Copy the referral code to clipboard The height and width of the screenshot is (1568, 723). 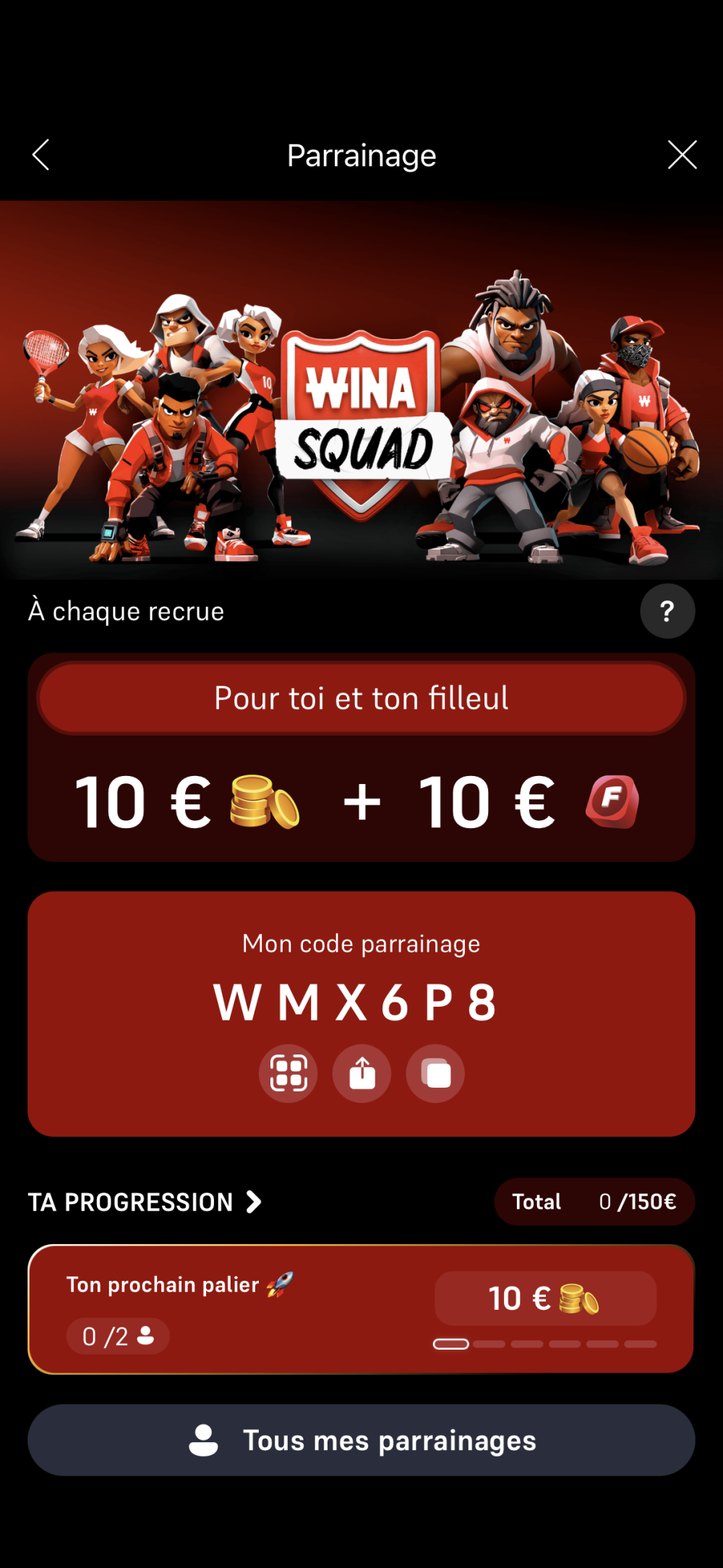pos(435,1073)
